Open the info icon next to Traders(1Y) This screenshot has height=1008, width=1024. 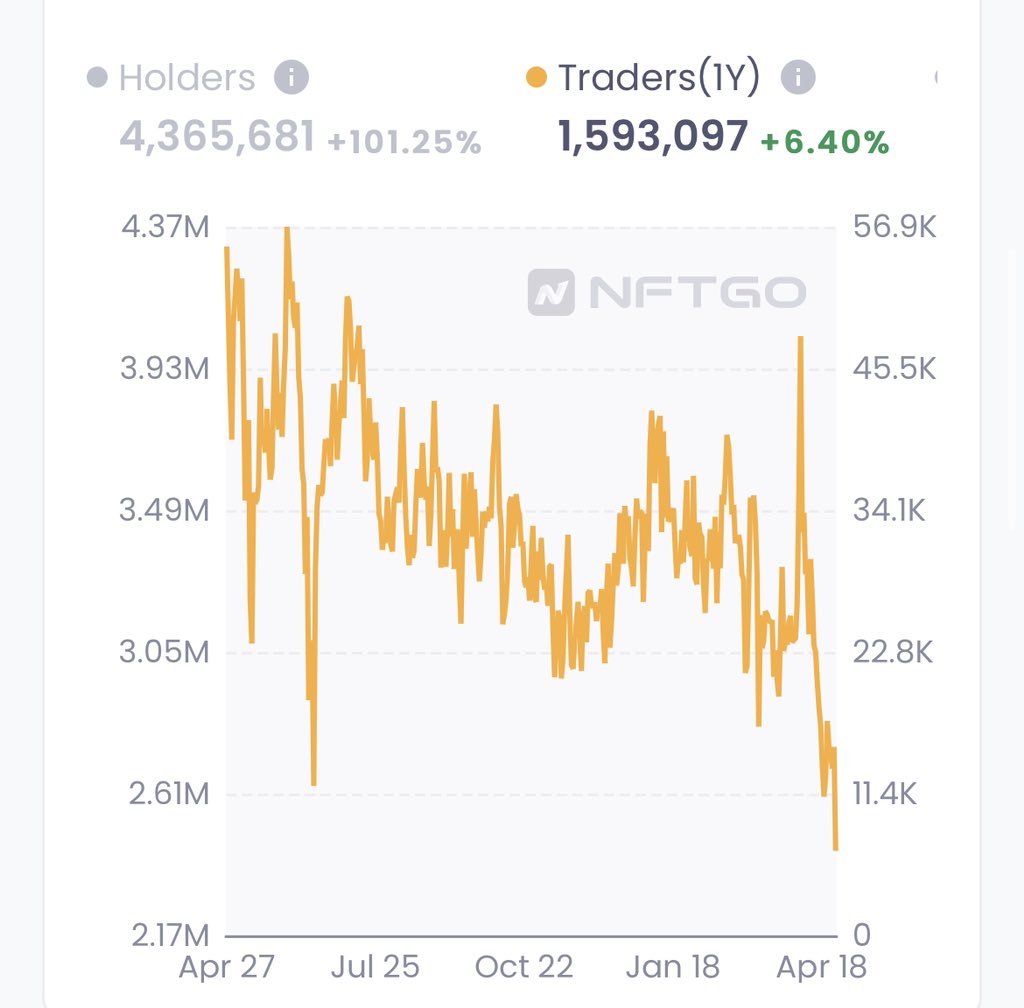point(798,77)
